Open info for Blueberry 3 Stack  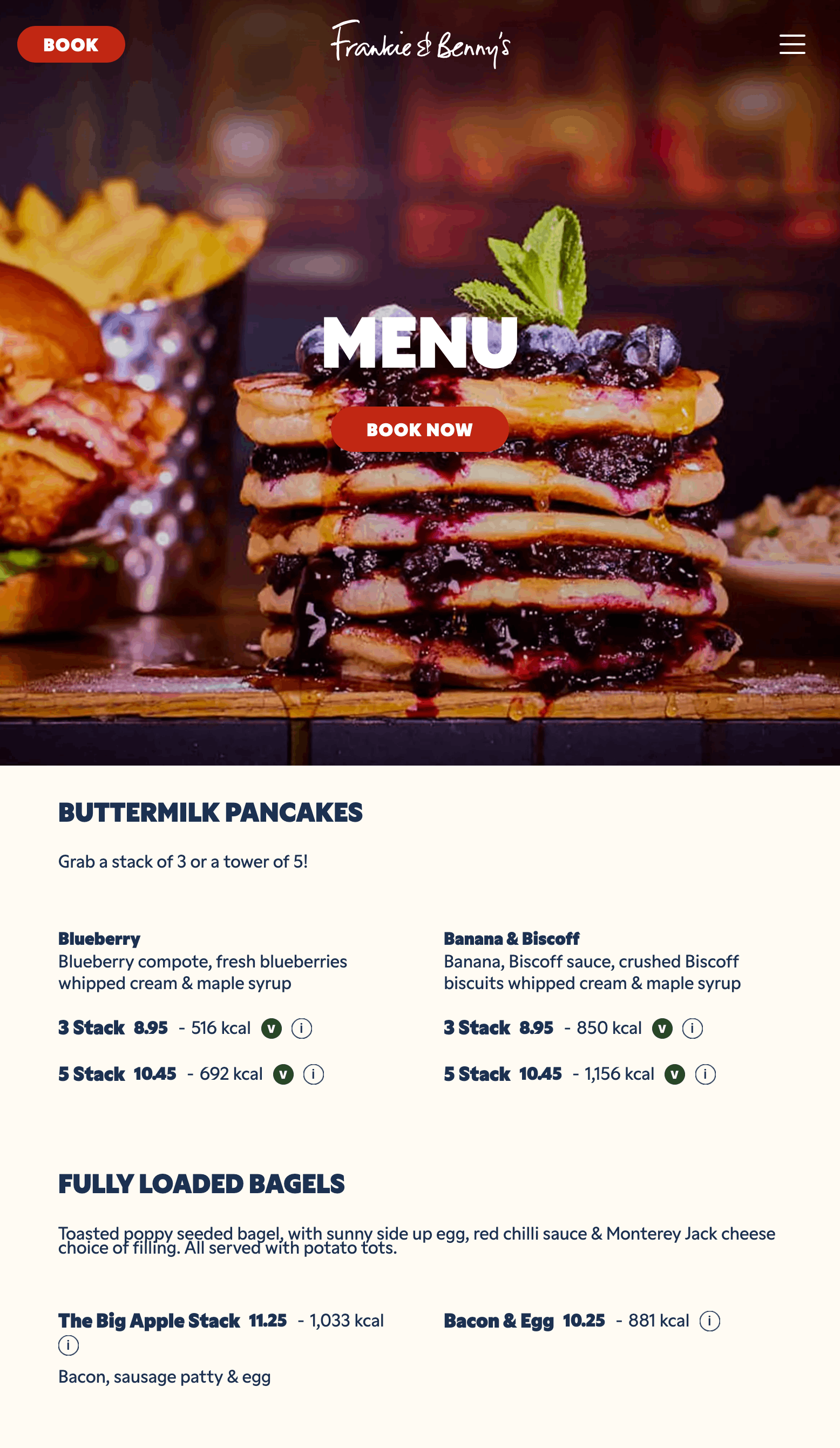click(302, 1028)
